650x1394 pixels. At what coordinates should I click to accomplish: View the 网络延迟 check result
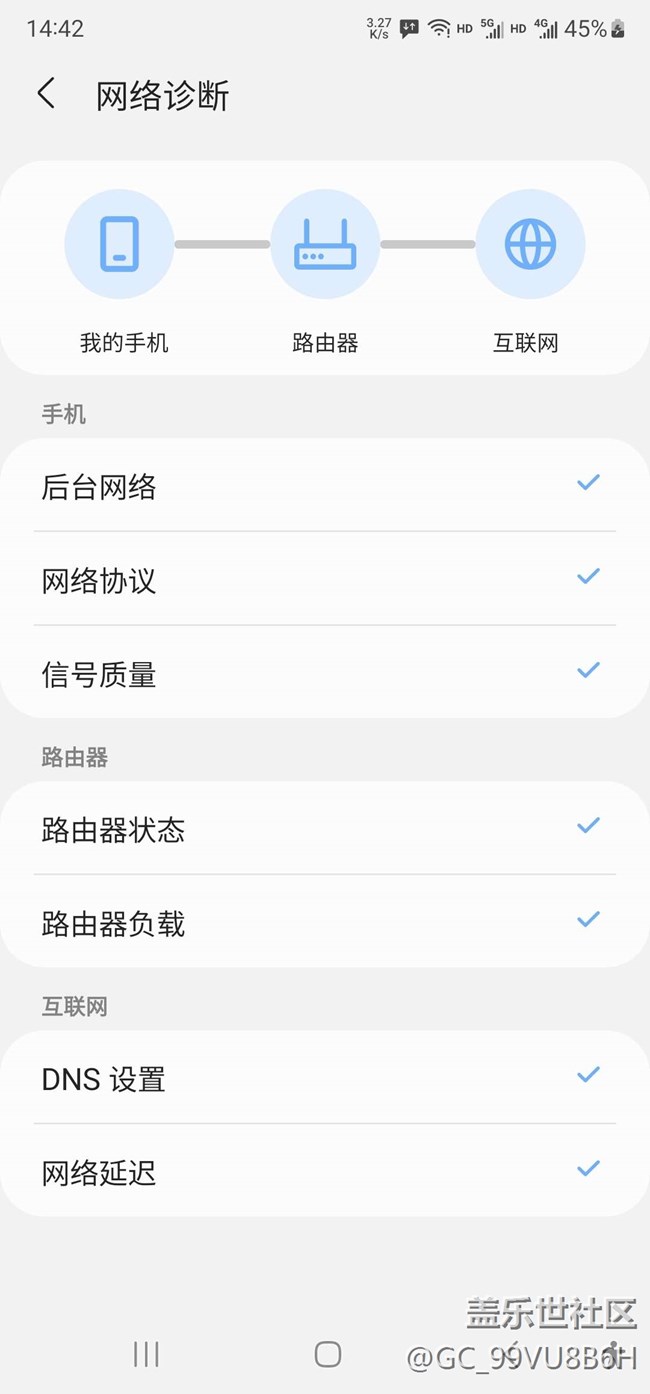324,1172
